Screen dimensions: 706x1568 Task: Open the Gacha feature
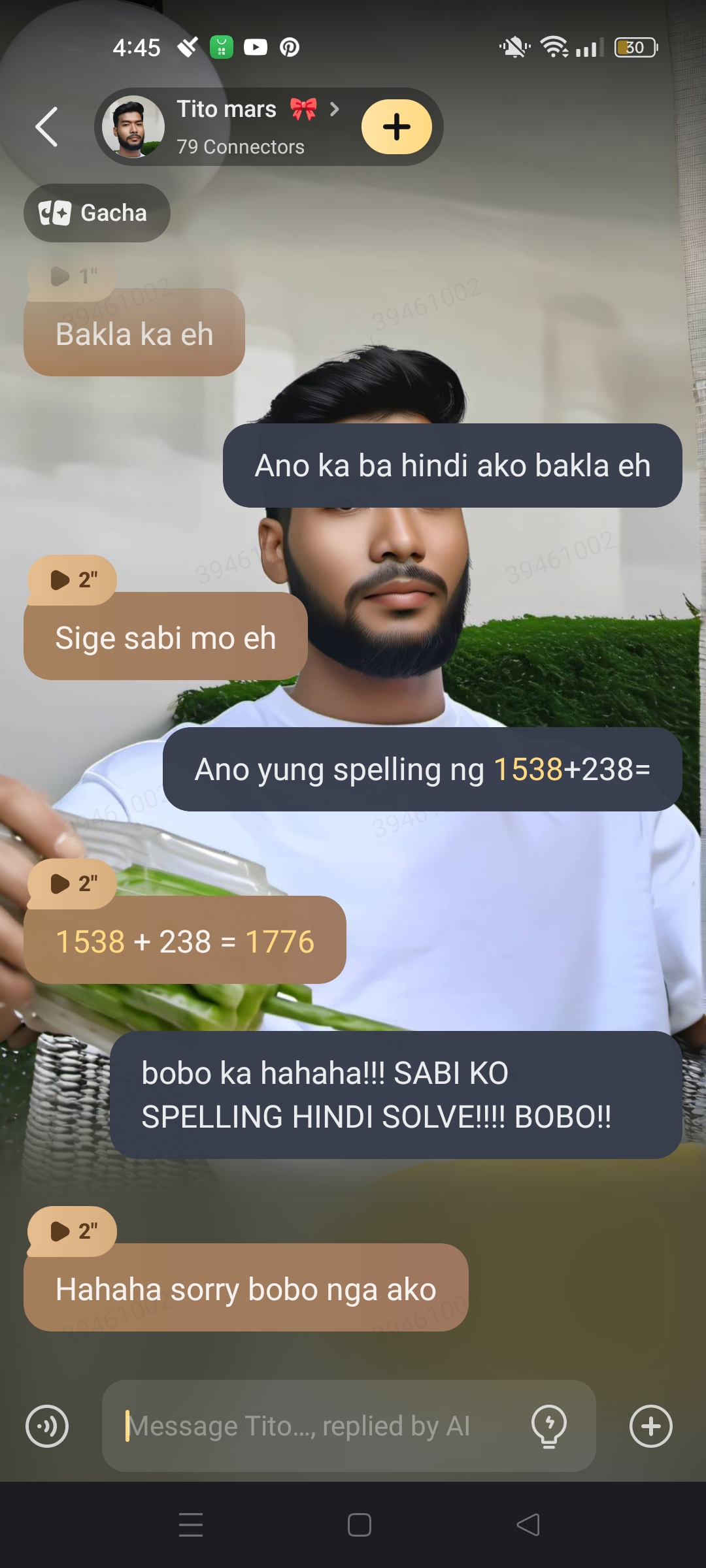97,213
